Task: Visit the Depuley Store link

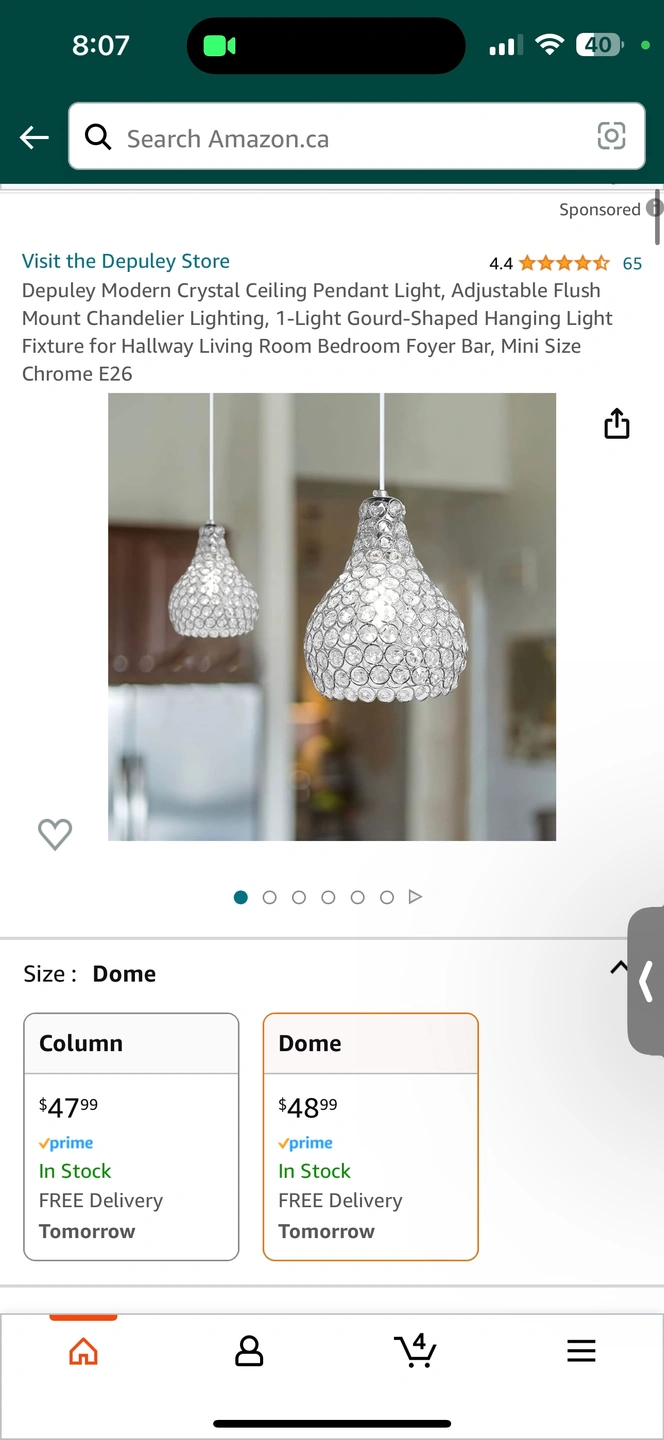Action: tap(126, 261)
